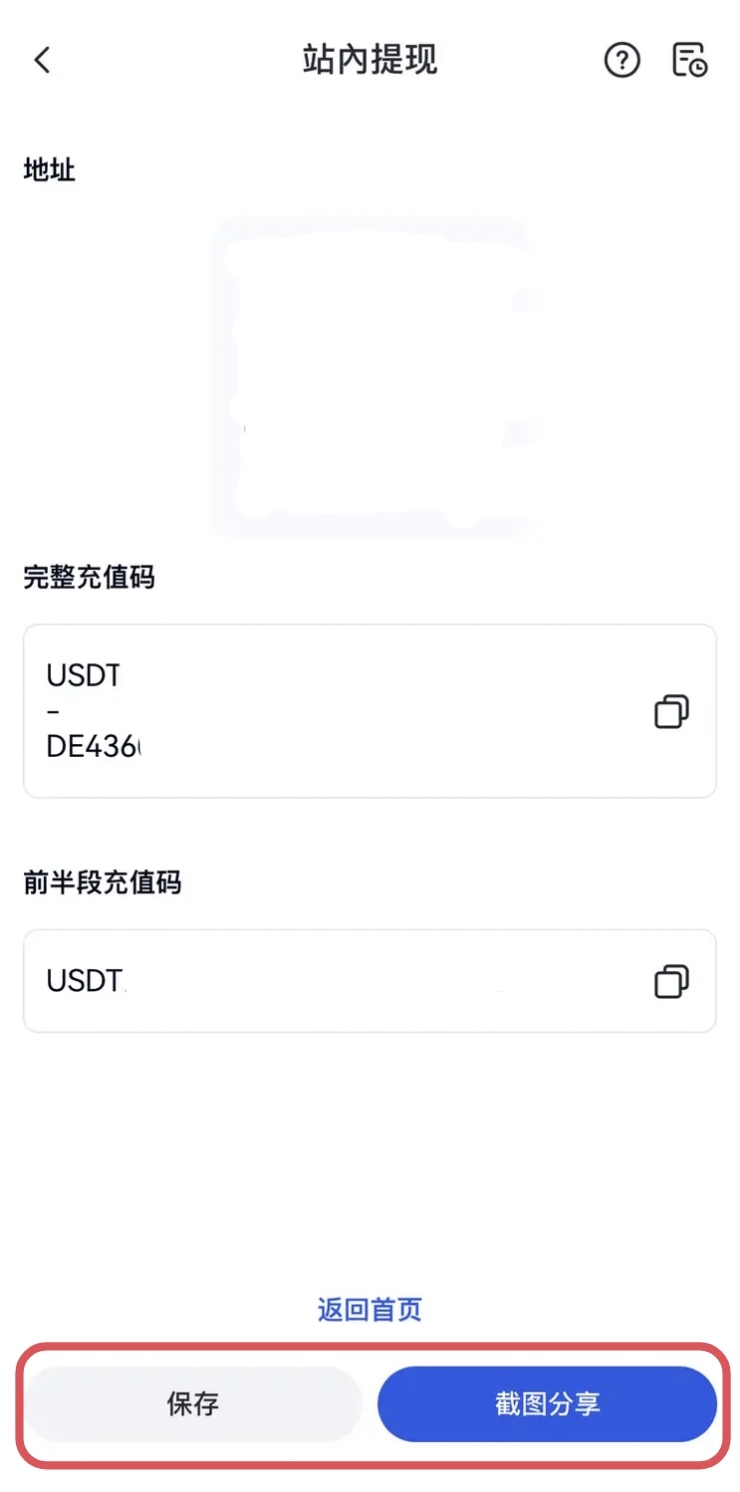Go back from the 站内提现 page

42,60
